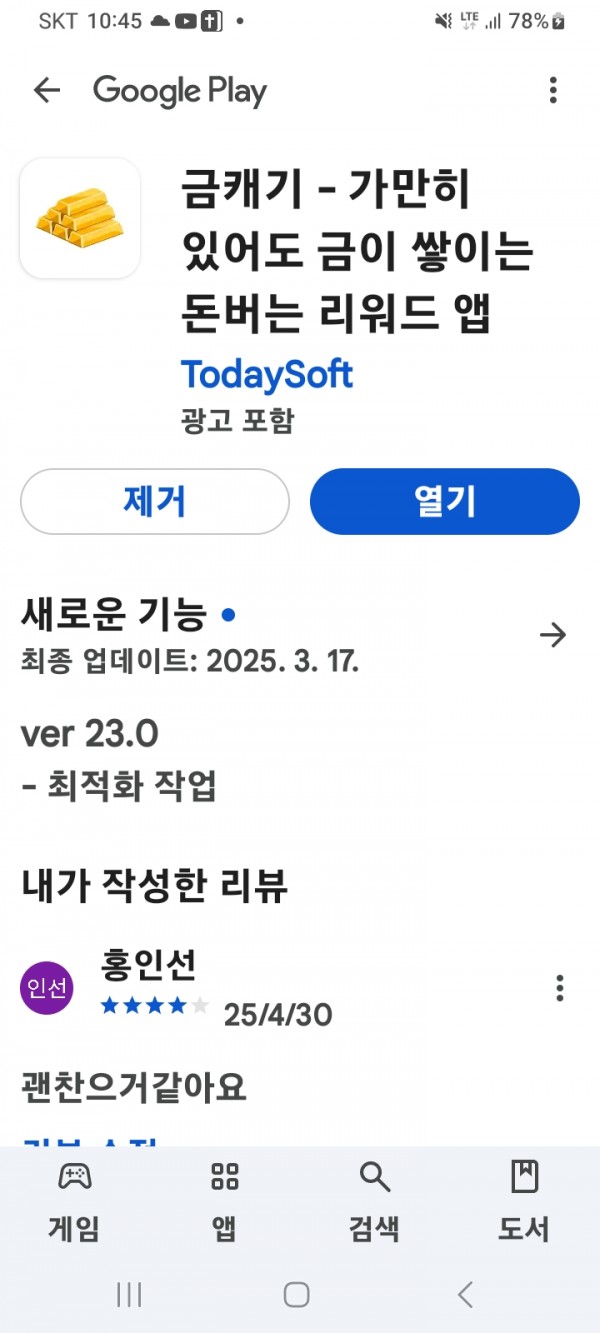Tap the system home button
Image resolution: width=600 pixels, height=1333 pixels.
[x=297, y=1295]
